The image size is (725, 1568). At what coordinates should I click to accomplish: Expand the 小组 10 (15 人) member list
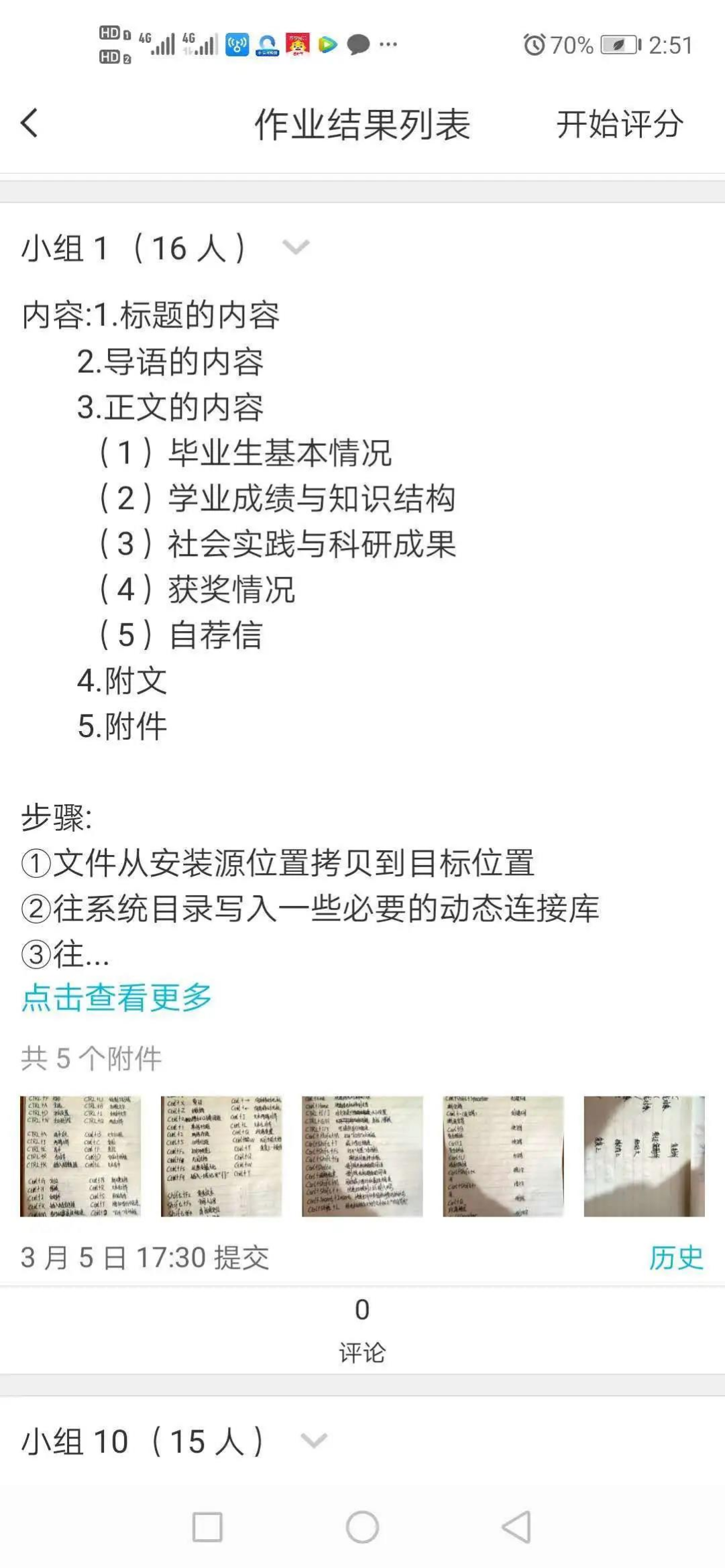pyautogui.click(x=313, y=1441)
